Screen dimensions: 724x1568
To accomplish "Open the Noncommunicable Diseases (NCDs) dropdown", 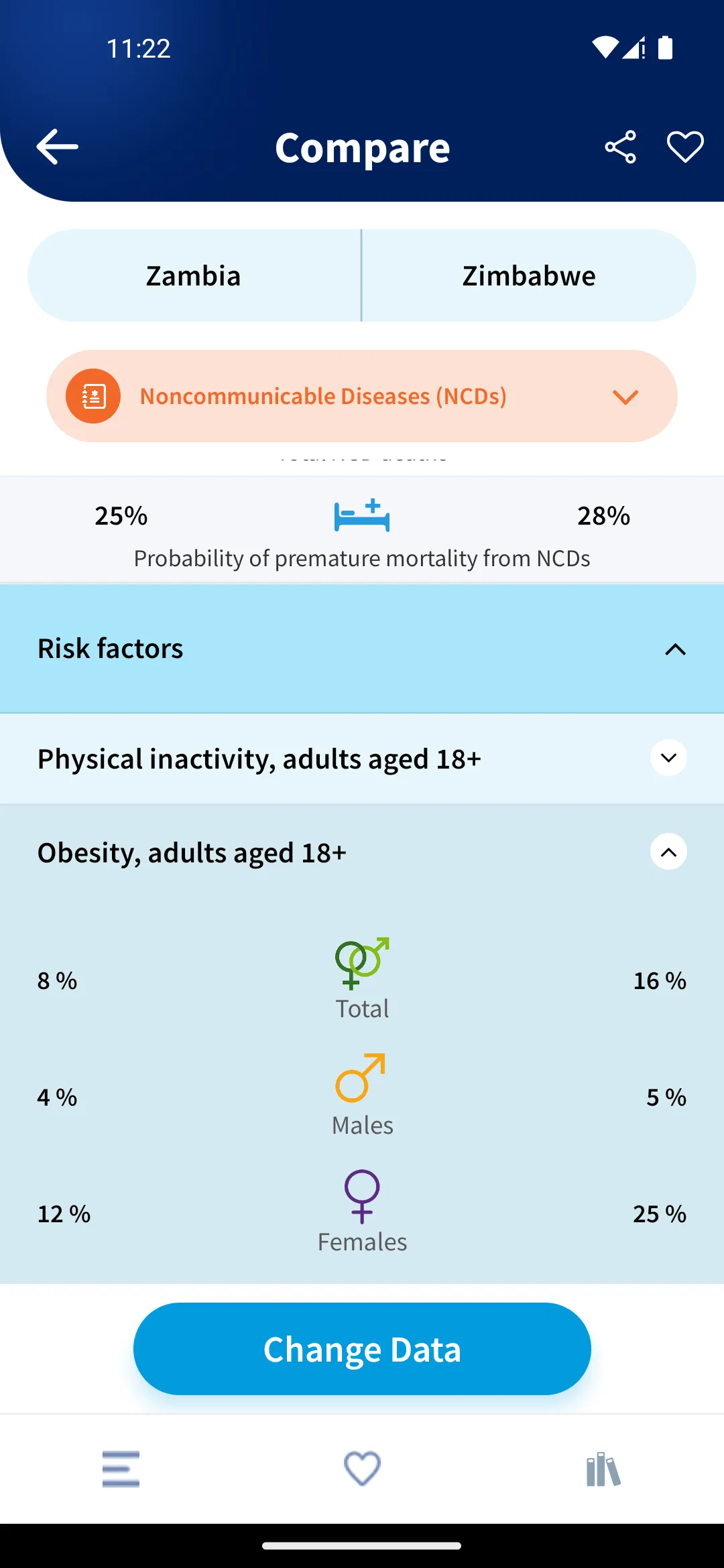I will (362, 396).
